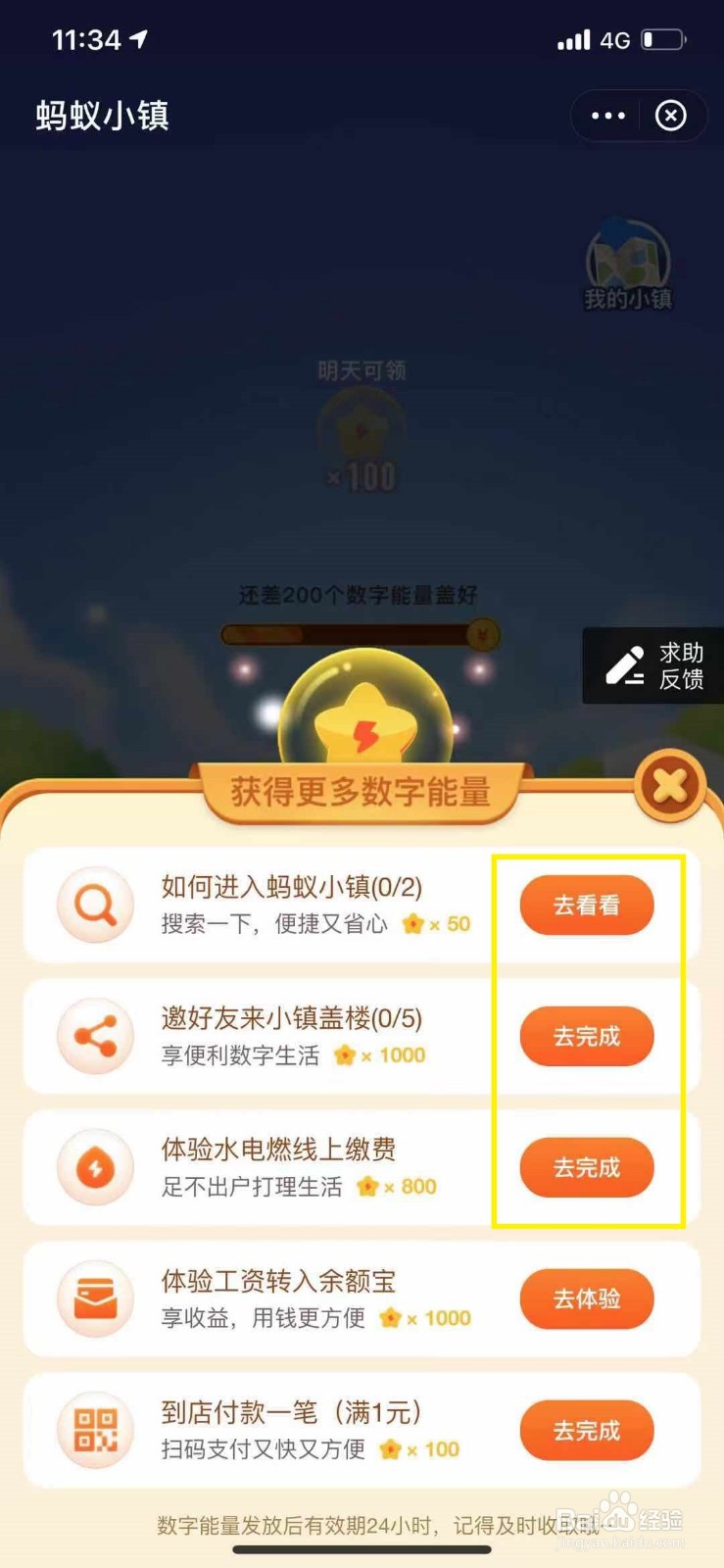
Task: Open the three-dot more options menu
Action: 607,115
